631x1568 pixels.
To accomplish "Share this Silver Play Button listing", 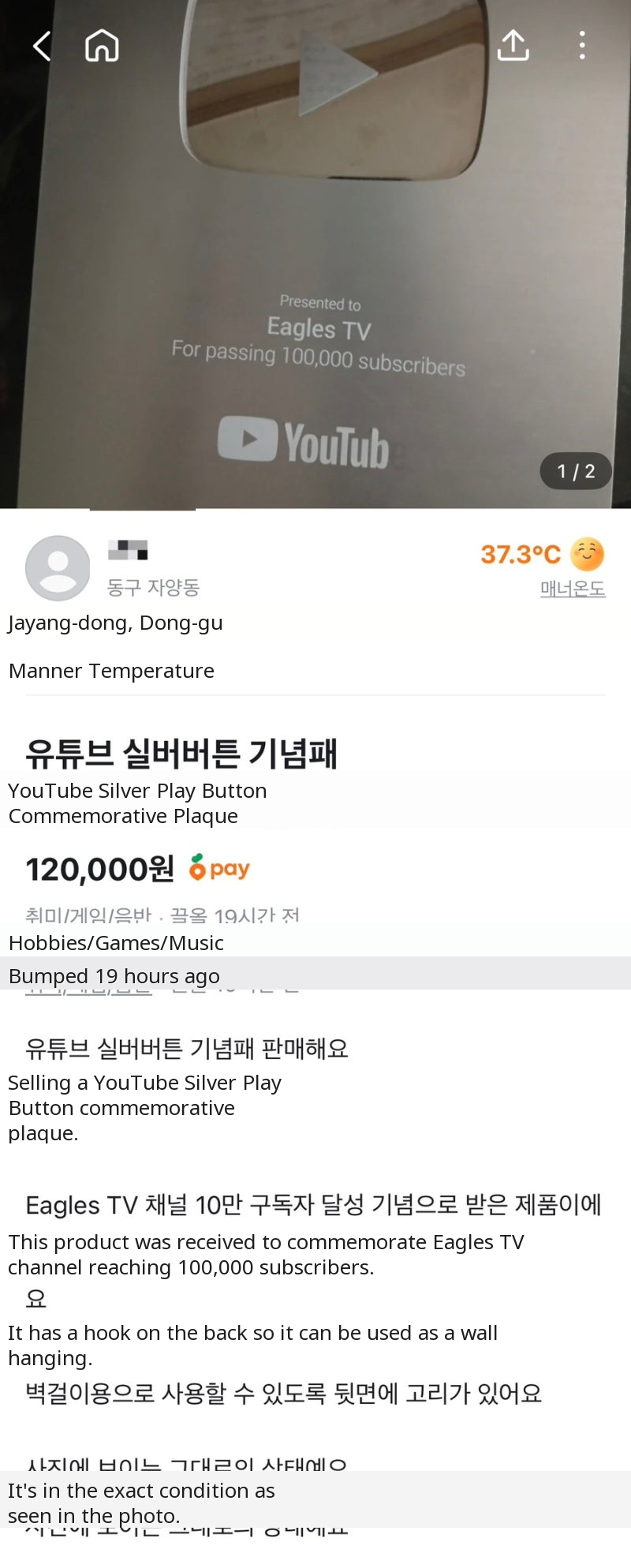I will point(513,46).
